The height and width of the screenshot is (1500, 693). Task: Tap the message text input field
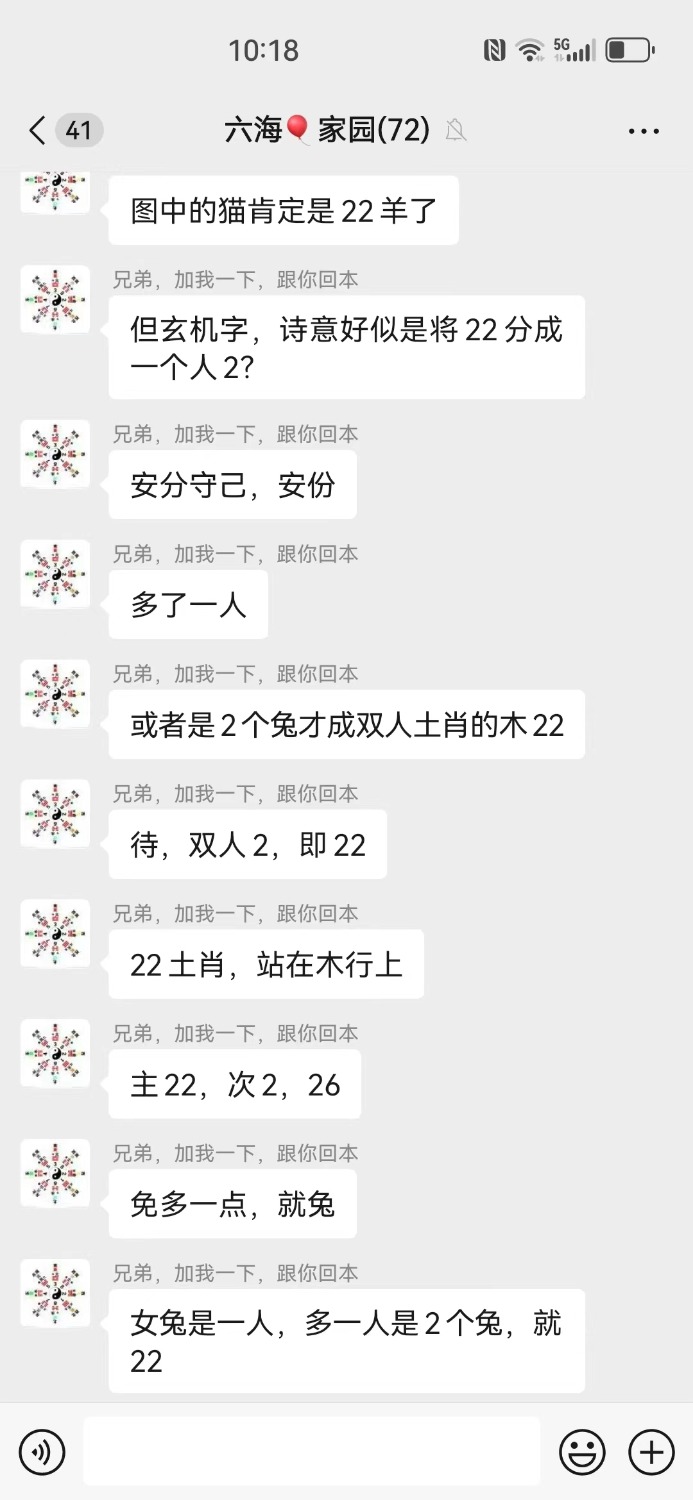coord(311,1451)
